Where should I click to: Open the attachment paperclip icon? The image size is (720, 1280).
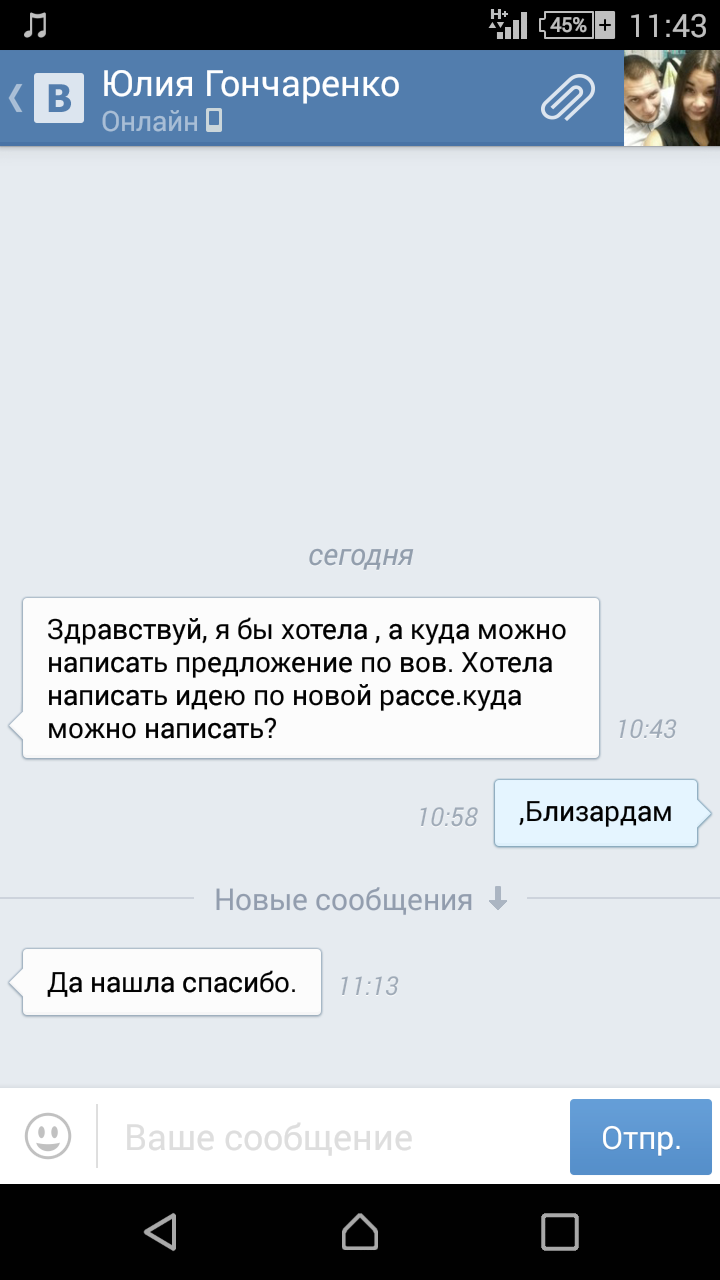pyautogui.click(x=568, y=98)
